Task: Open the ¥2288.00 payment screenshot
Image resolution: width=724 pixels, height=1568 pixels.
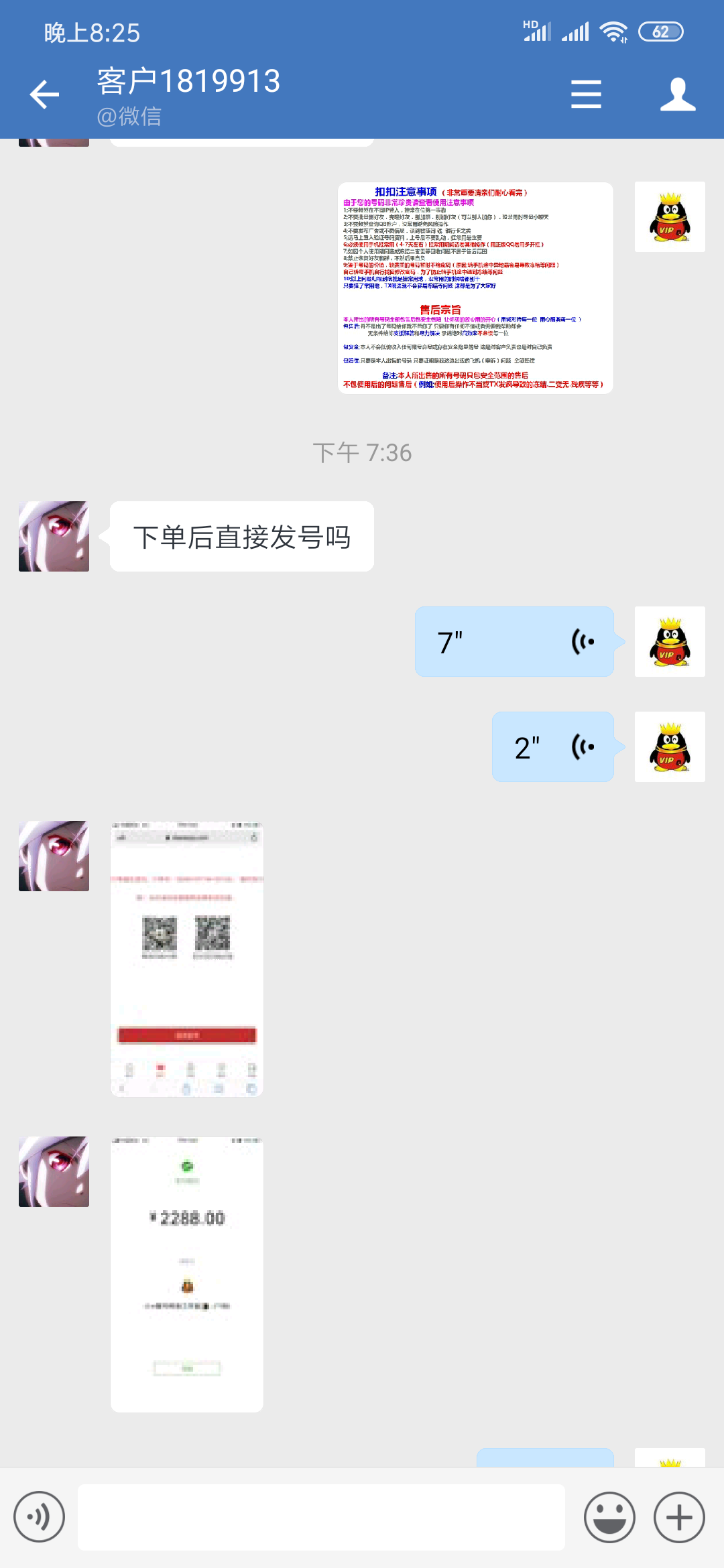Action: point(187,1275)
